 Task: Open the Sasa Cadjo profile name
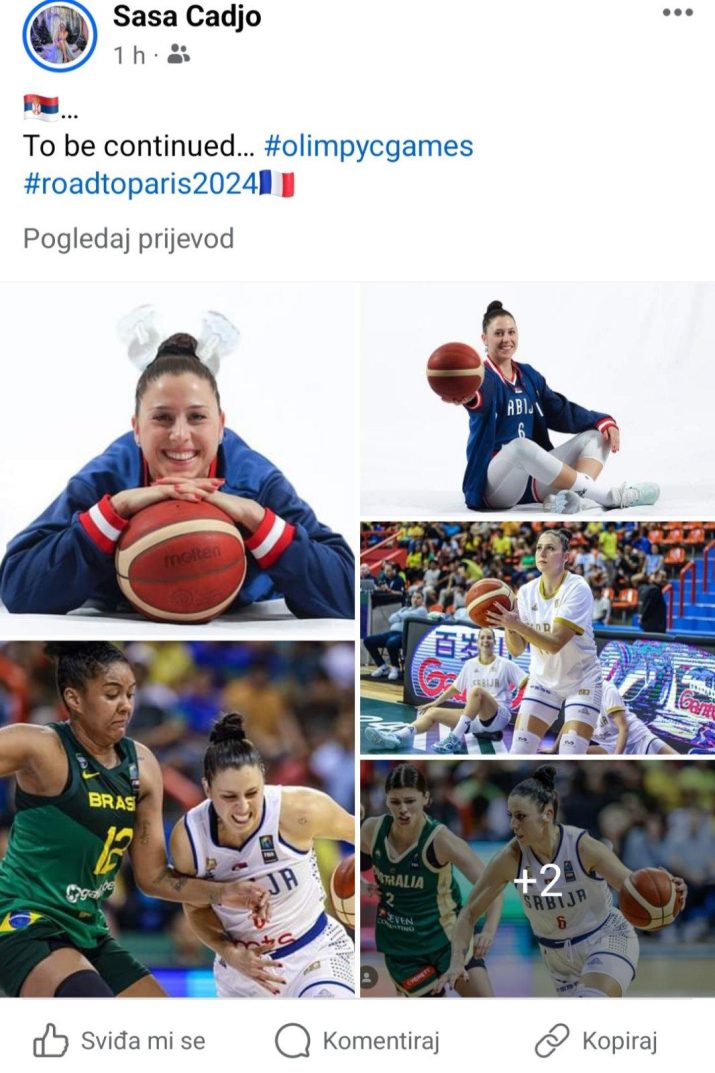click(x=186, y=16)
